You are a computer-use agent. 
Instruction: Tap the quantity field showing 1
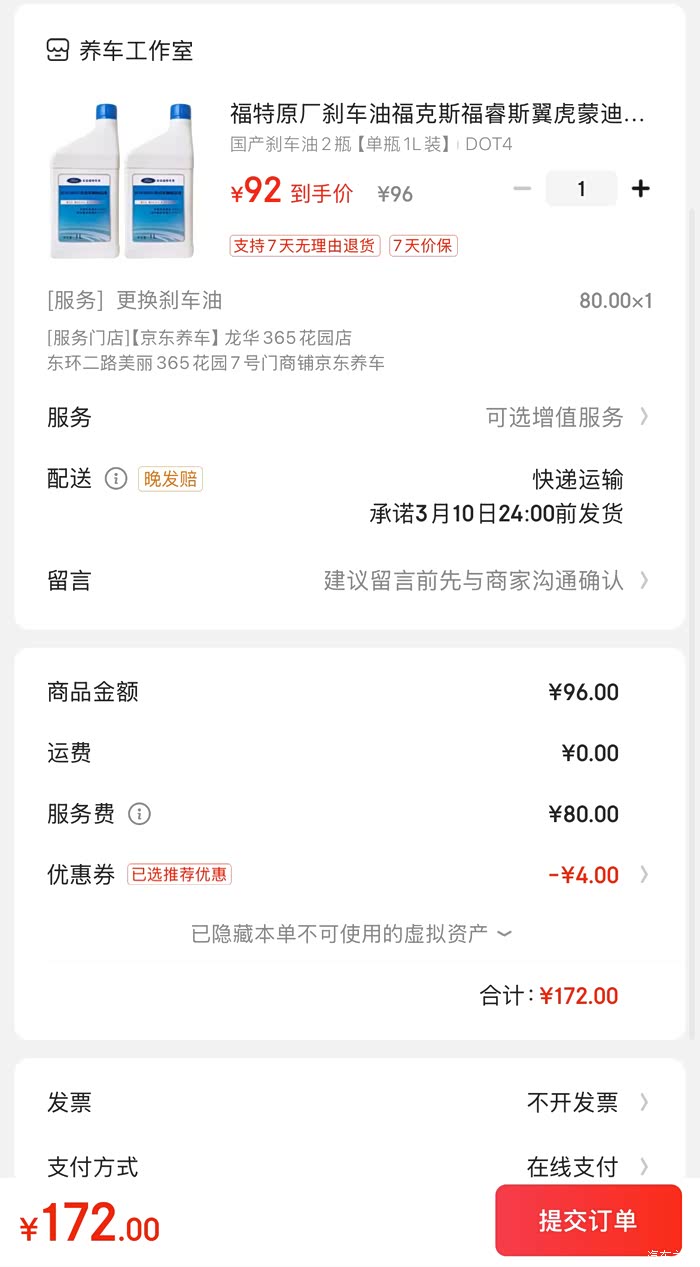click(581, 188)
